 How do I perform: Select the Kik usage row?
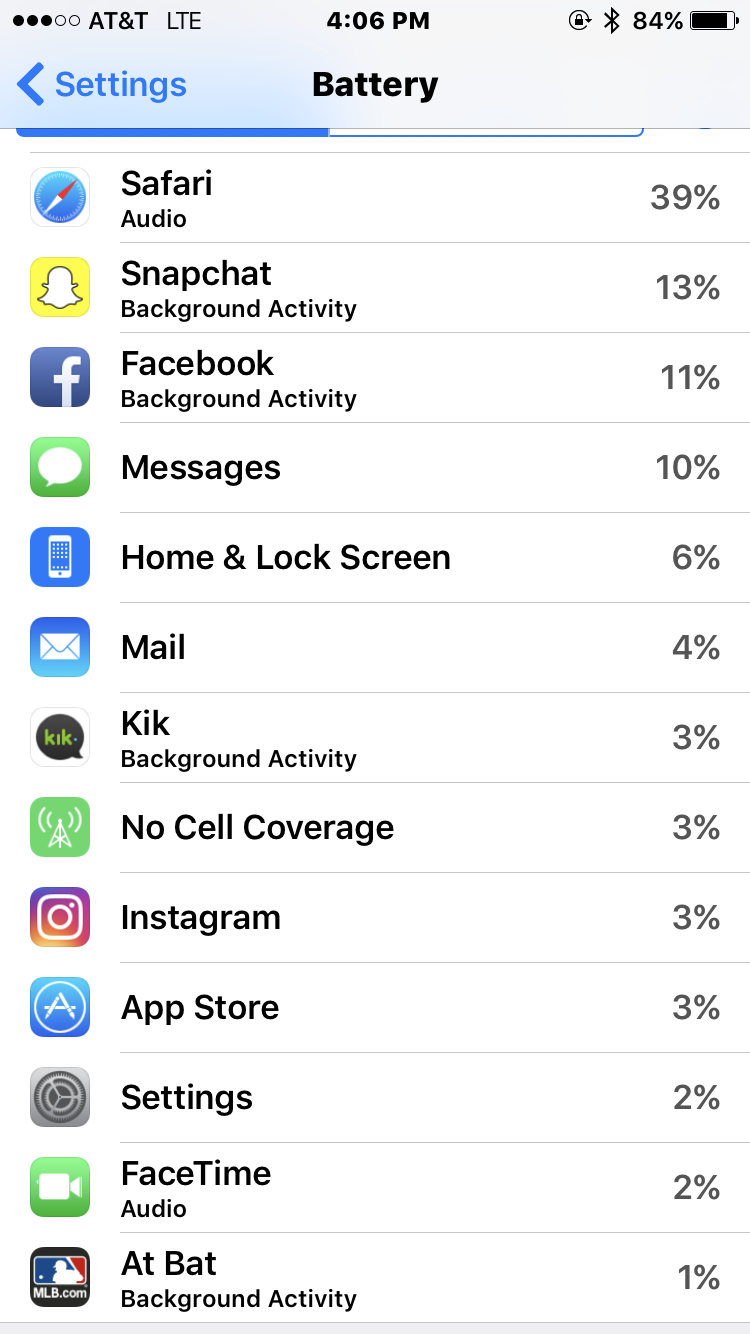[375, 738]
